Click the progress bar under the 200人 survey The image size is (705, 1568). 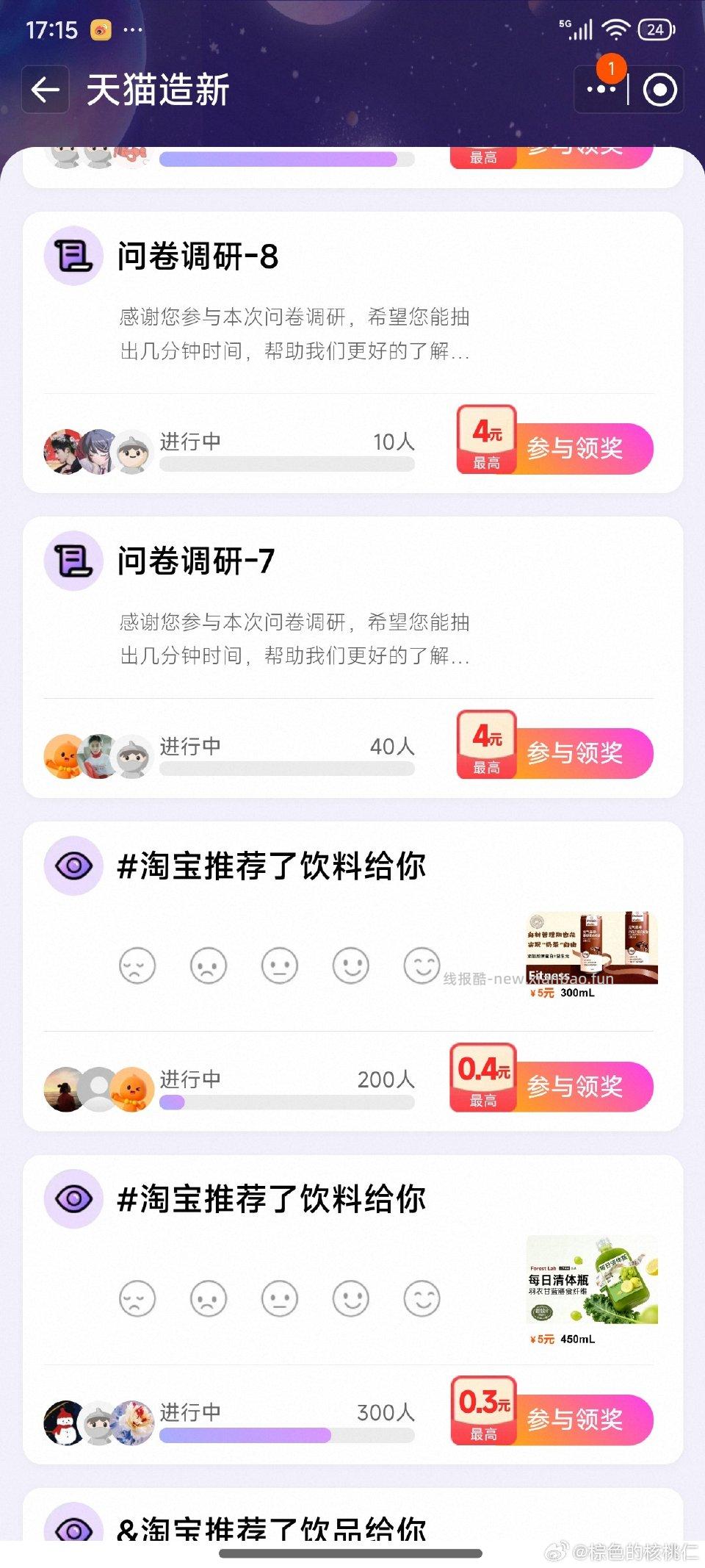click(286, 1102)
